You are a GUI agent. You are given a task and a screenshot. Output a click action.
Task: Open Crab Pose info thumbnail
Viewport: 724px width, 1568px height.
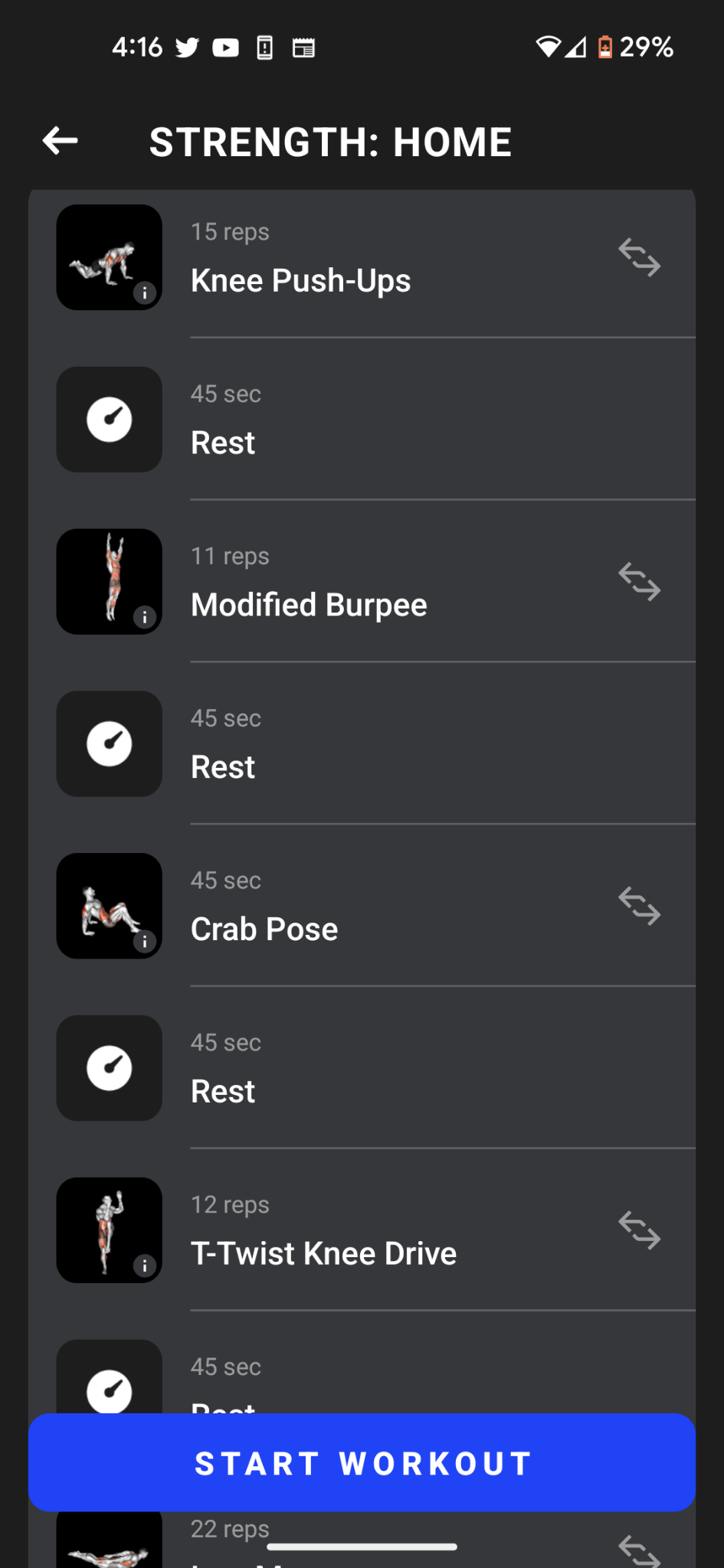[110, 906]
